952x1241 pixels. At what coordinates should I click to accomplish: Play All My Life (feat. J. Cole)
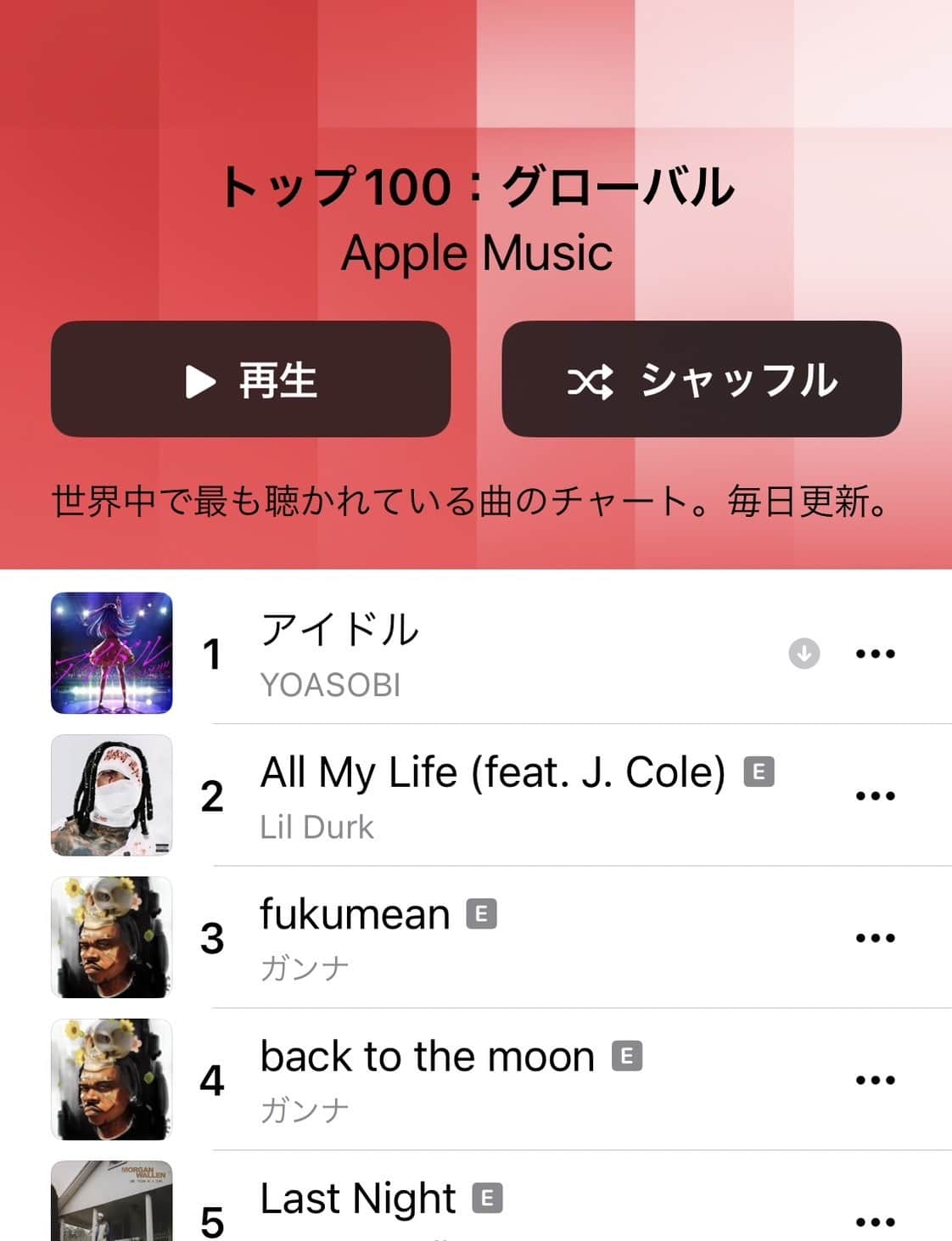point(492,795)
